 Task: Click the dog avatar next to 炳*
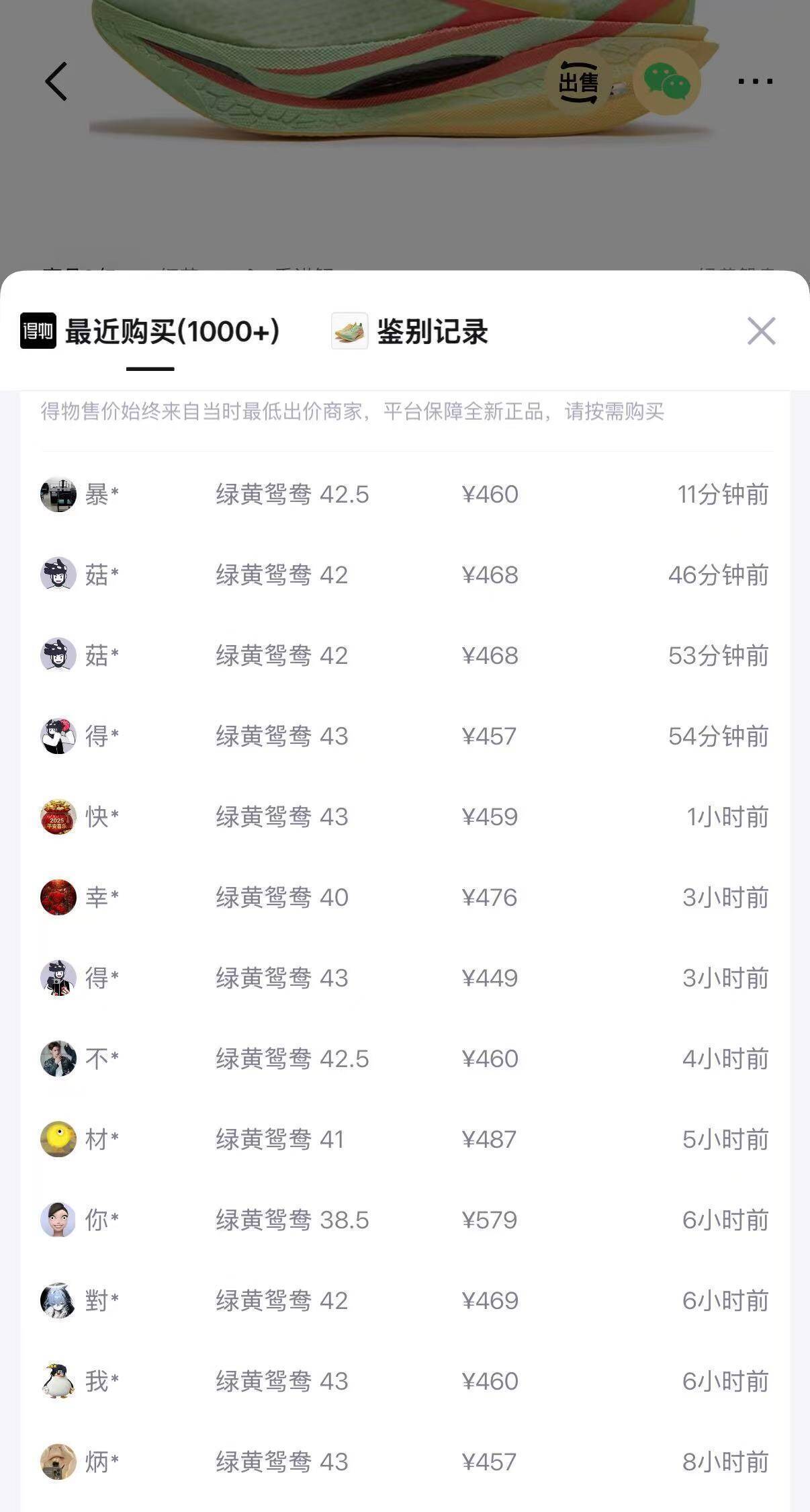(x=59, y=1462)
